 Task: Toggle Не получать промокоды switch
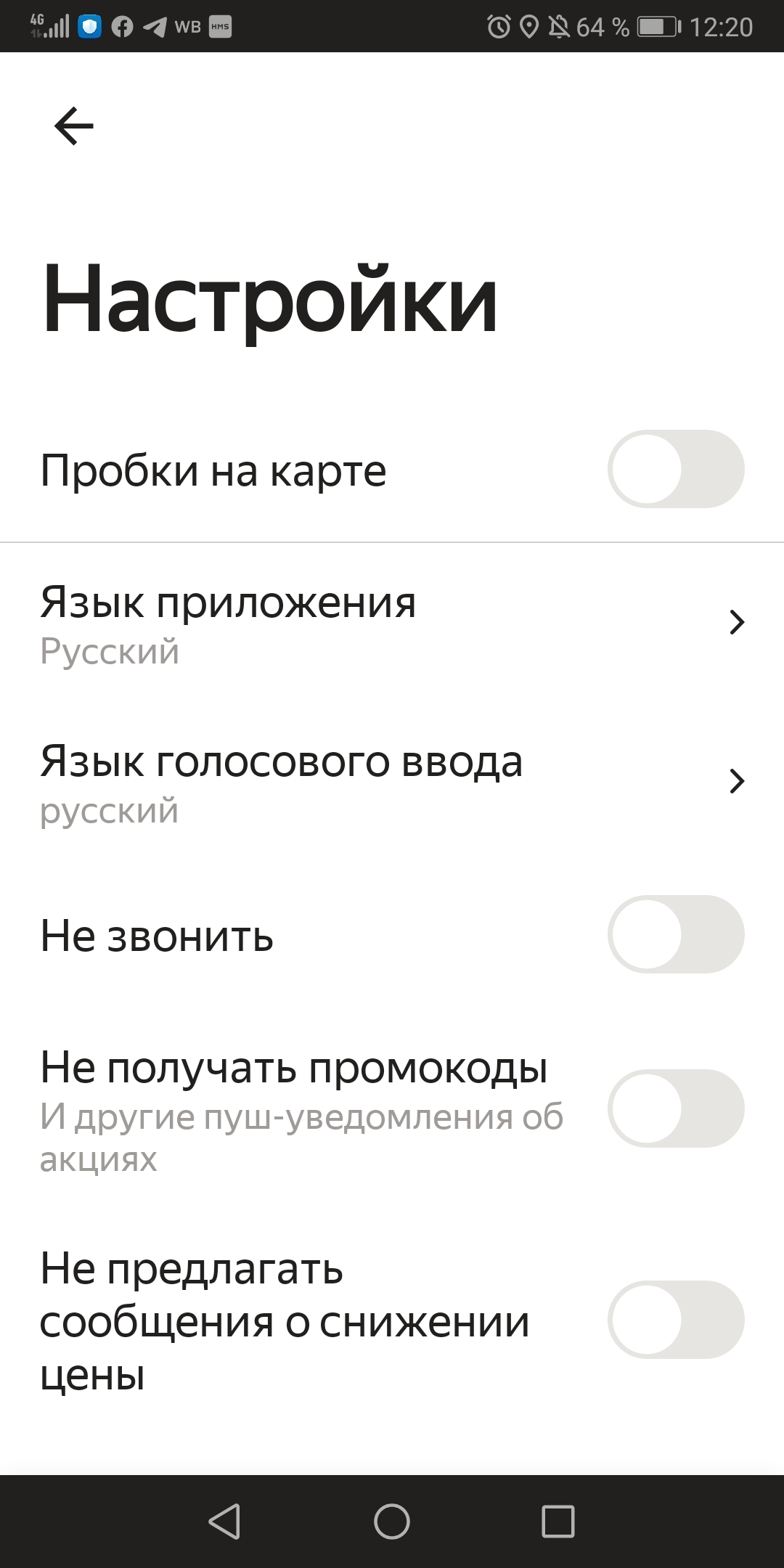tap(675, 1108)
